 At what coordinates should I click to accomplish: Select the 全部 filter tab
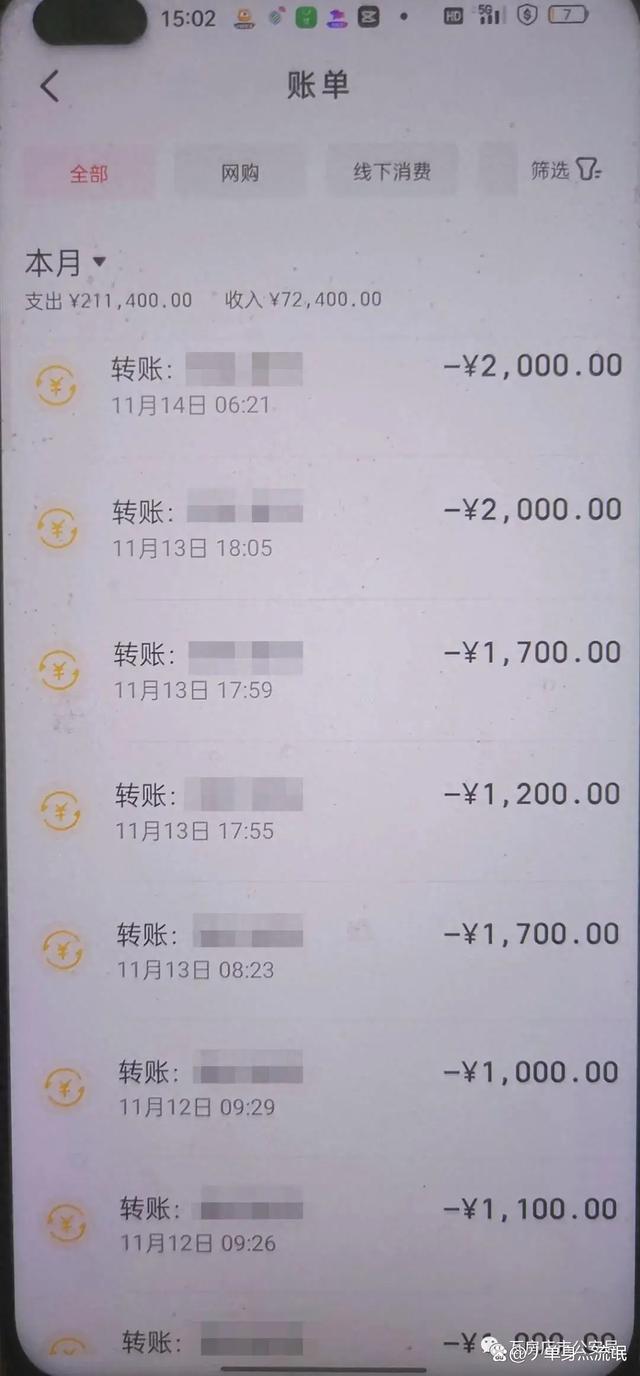[89, 172]
